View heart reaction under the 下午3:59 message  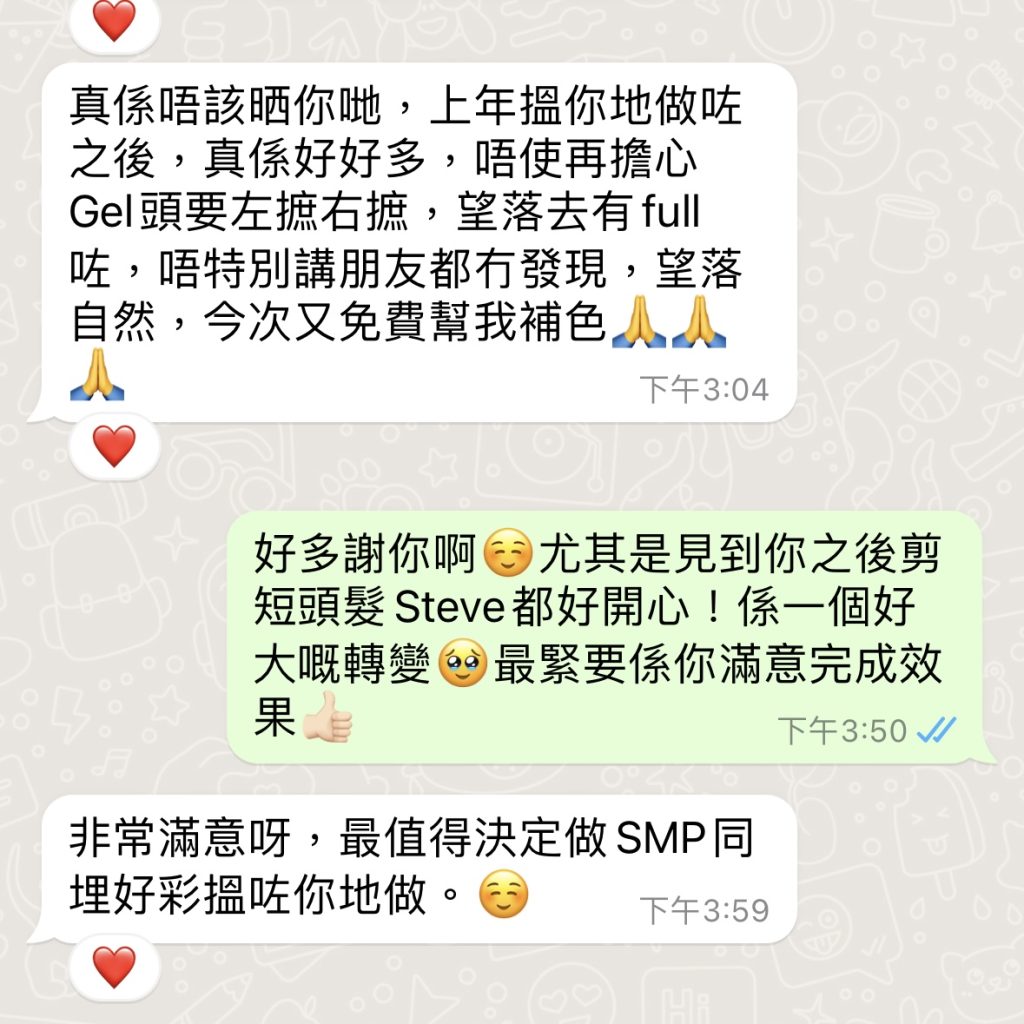coord(114,967)
